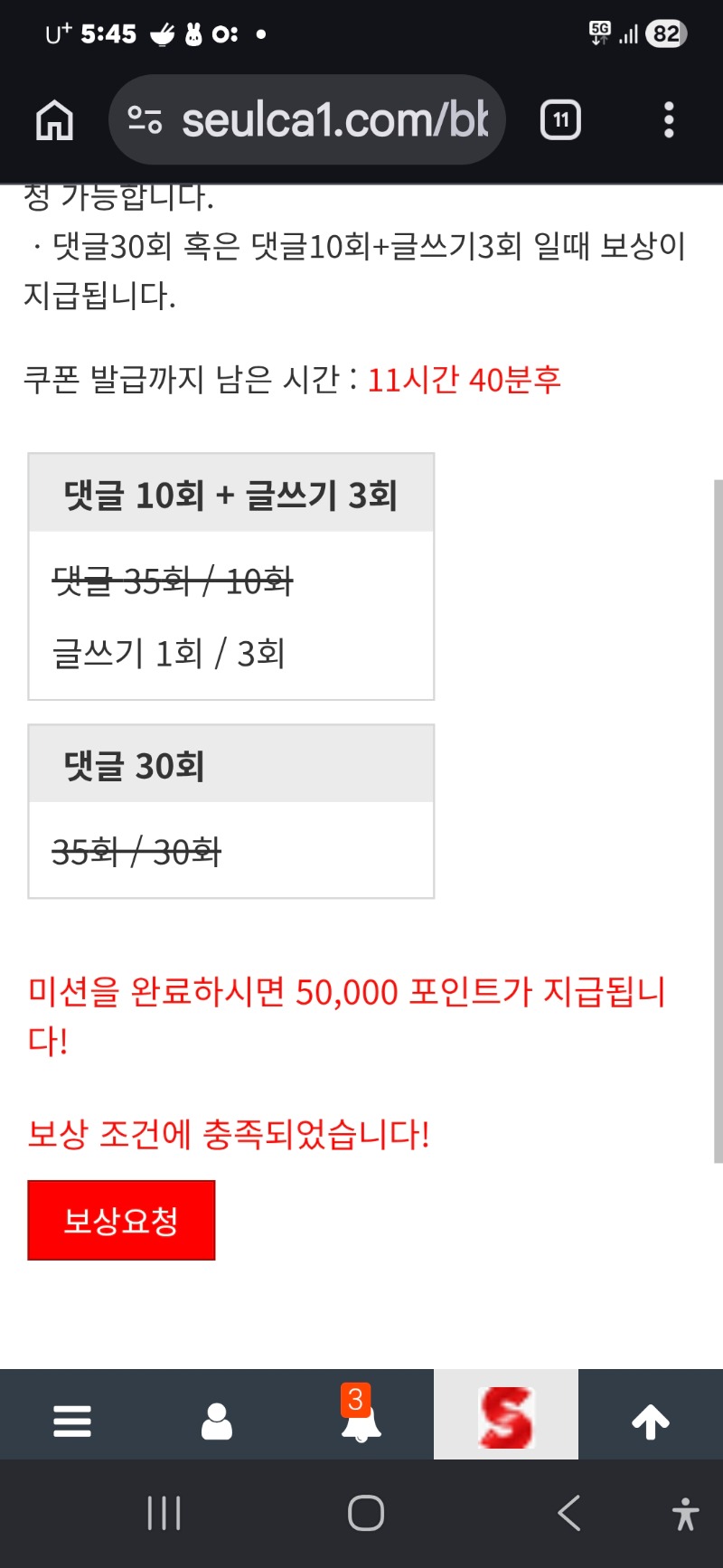723x1568 pixels.
Task: Go back using system back button
Action: coord(569,1513)
